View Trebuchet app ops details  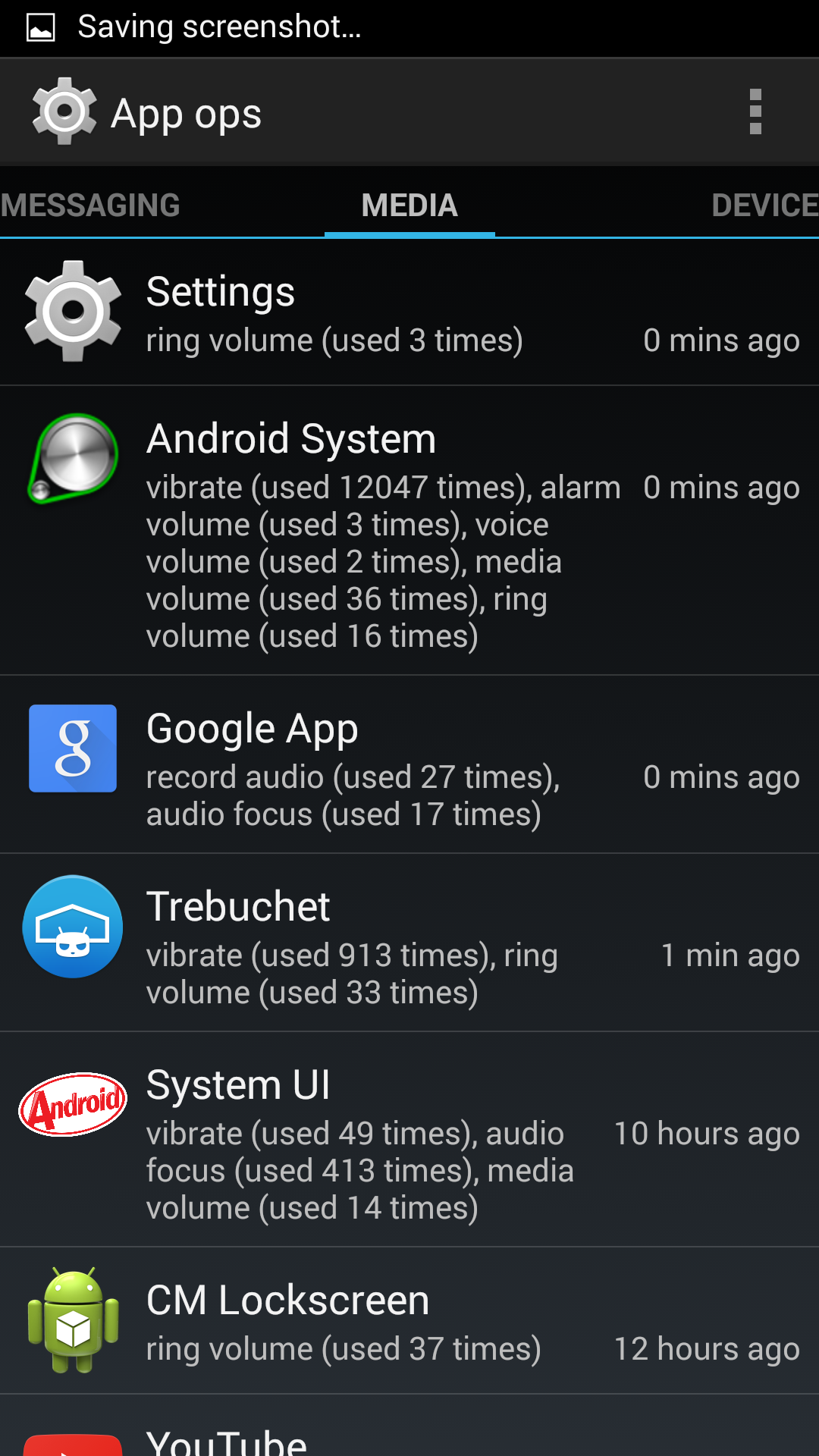point(409,944)
